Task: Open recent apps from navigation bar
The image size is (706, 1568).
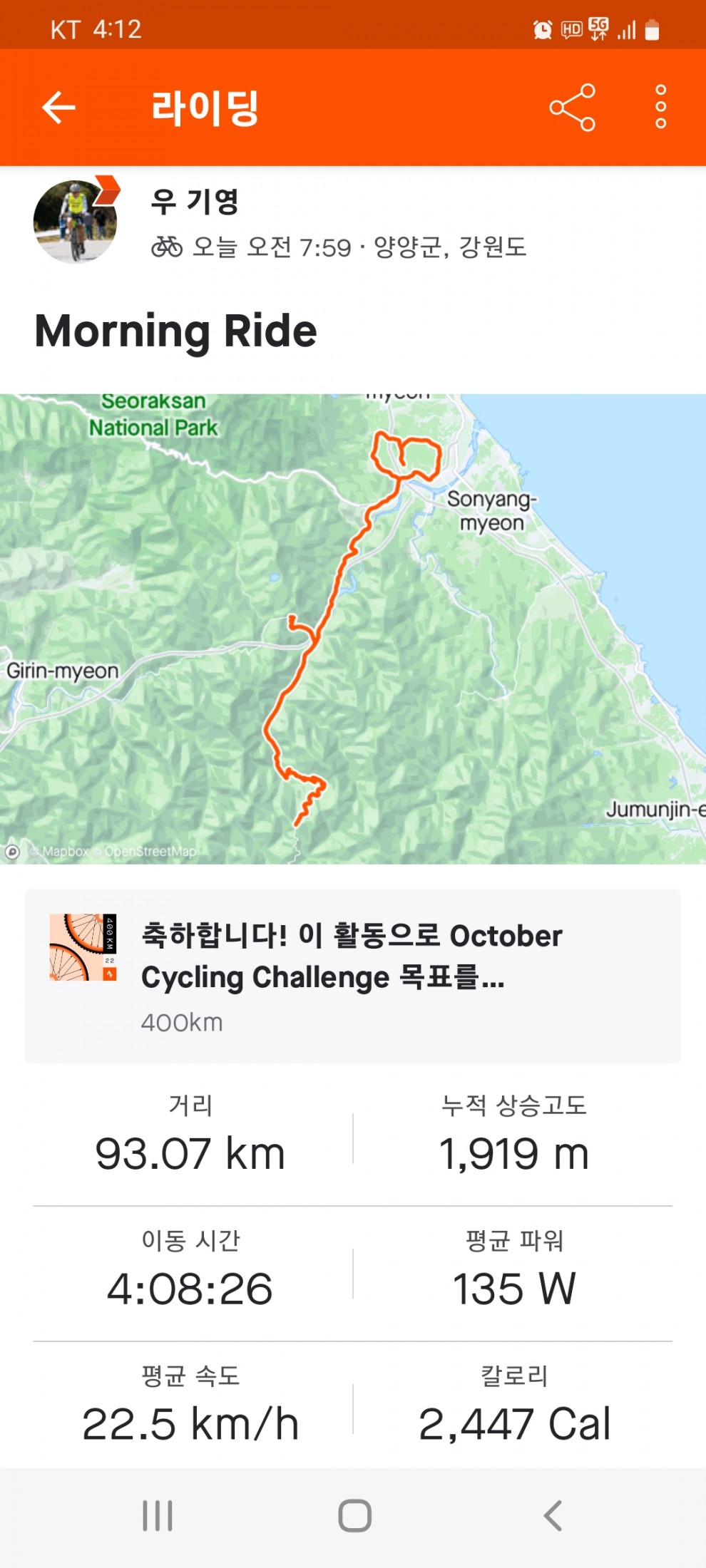Action: coord(158,1516)
